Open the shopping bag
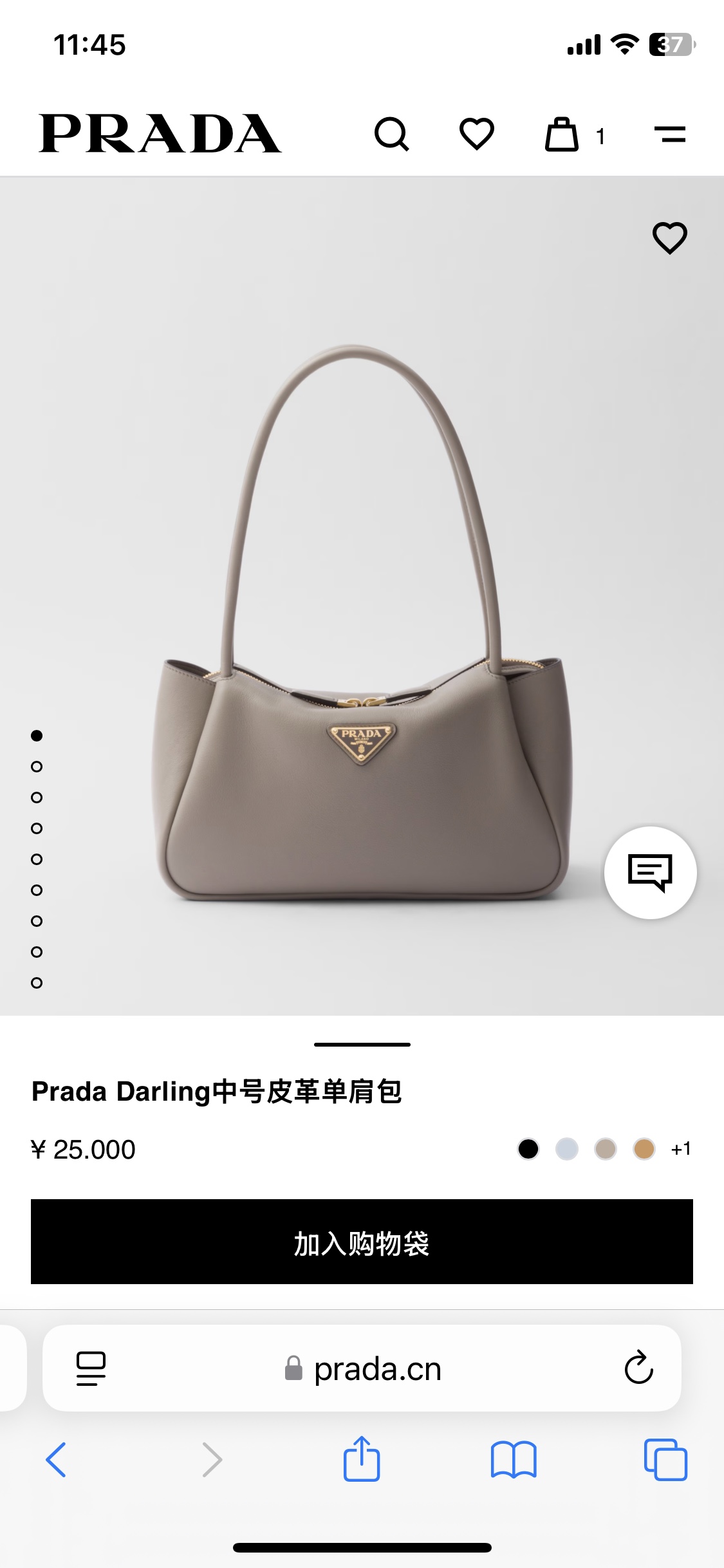Viewport: 724px width, 1568px height. click(x=562, y=135)
